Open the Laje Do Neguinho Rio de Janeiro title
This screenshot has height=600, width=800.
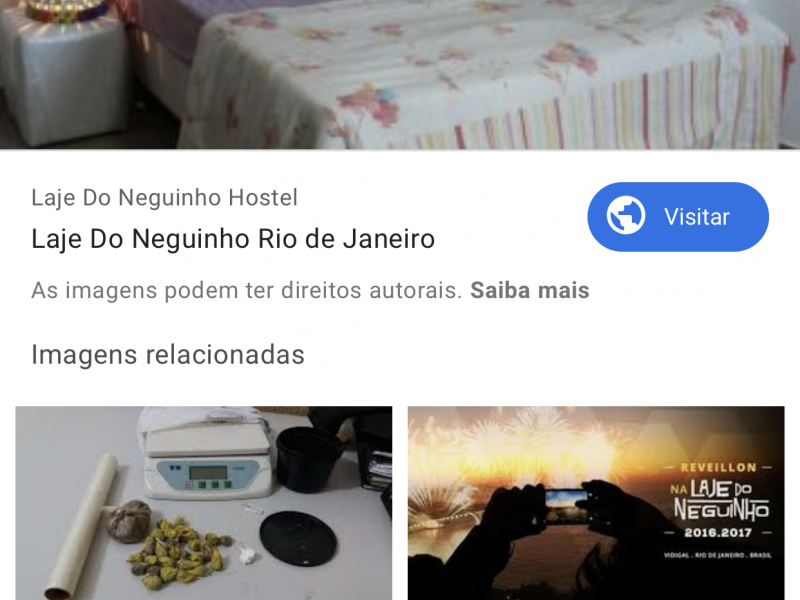coord(233,240)
